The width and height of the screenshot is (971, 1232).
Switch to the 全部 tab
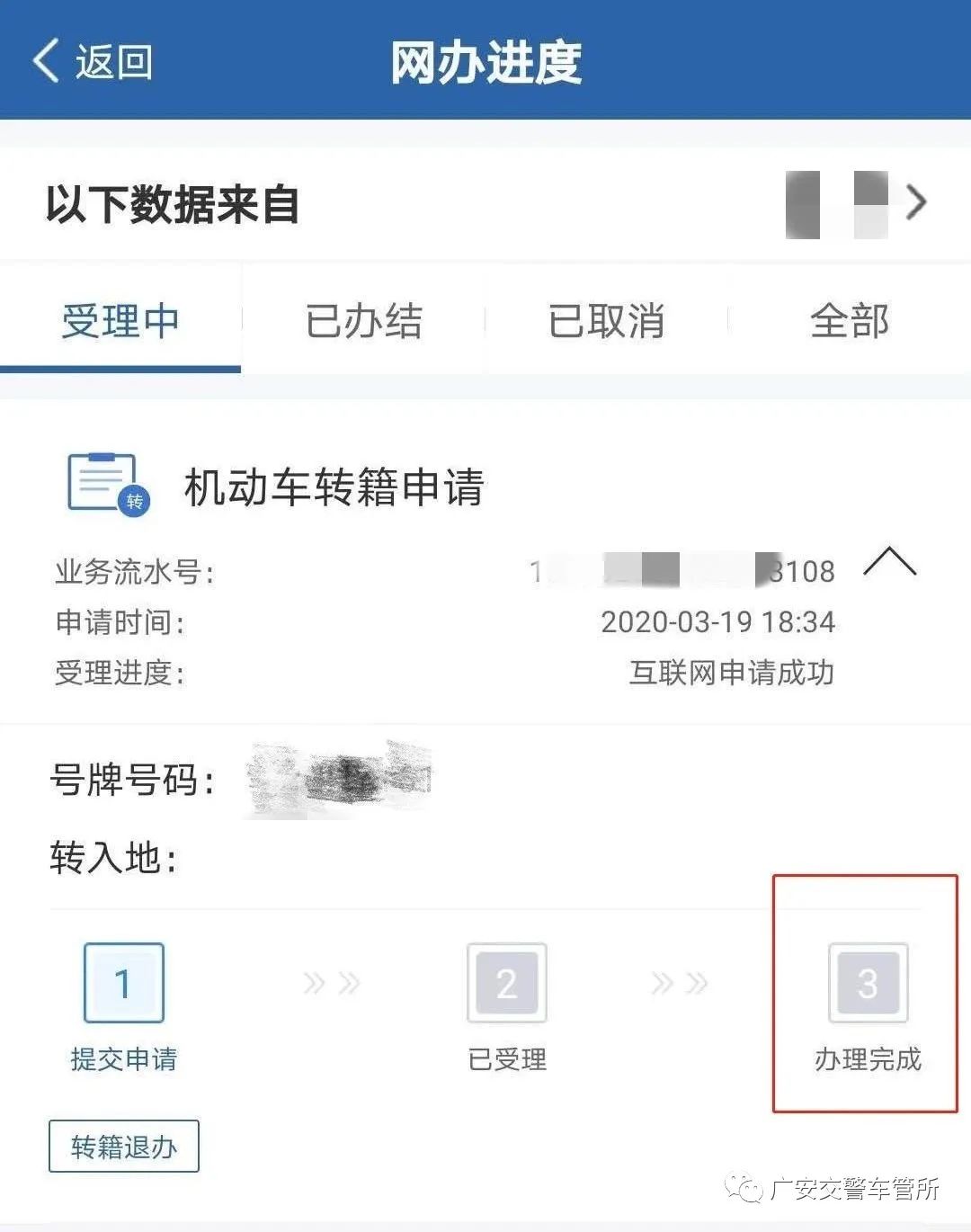(849, 321)
